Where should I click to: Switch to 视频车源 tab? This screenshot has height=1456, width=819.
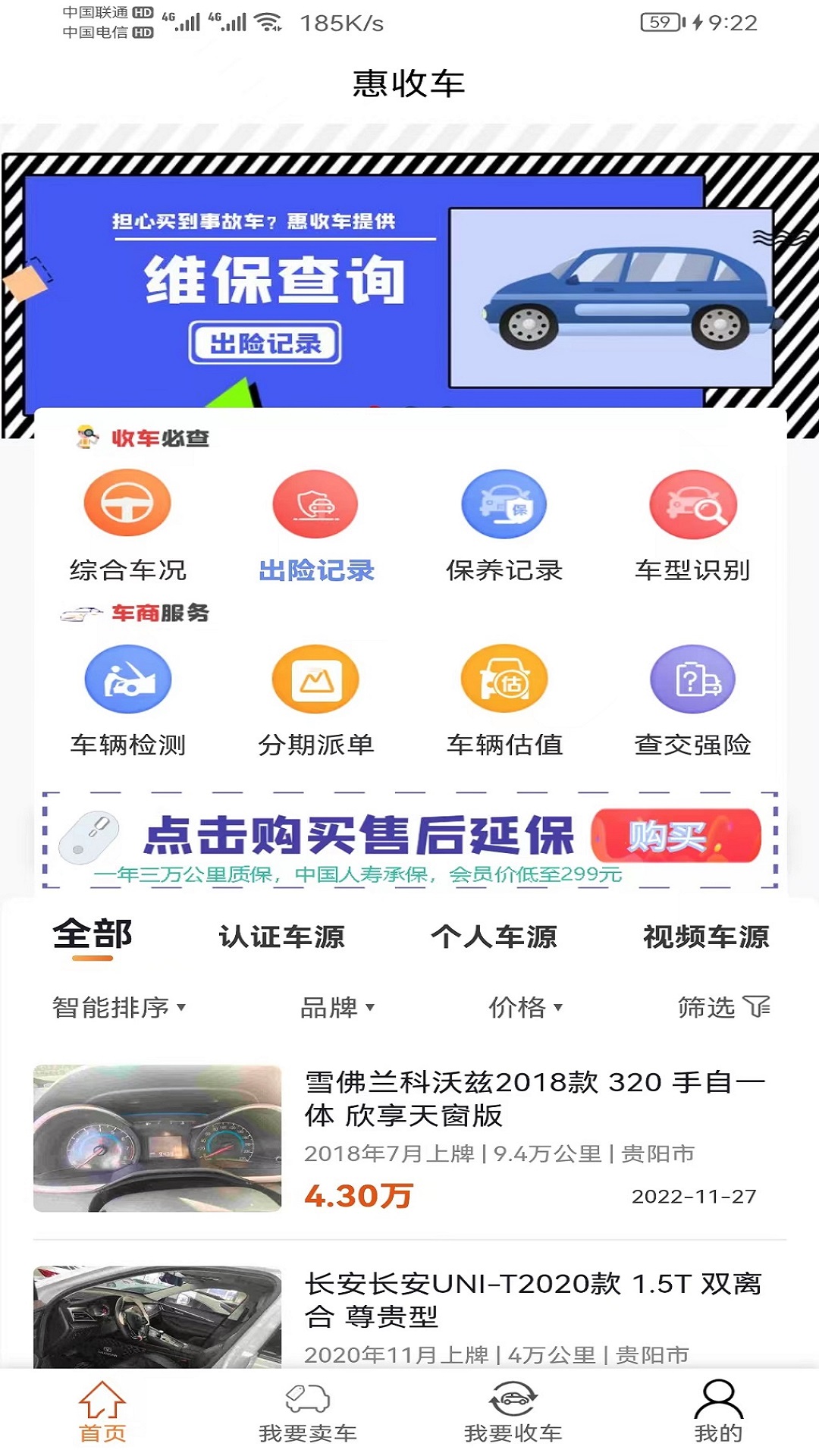click(x=707, y=937)
